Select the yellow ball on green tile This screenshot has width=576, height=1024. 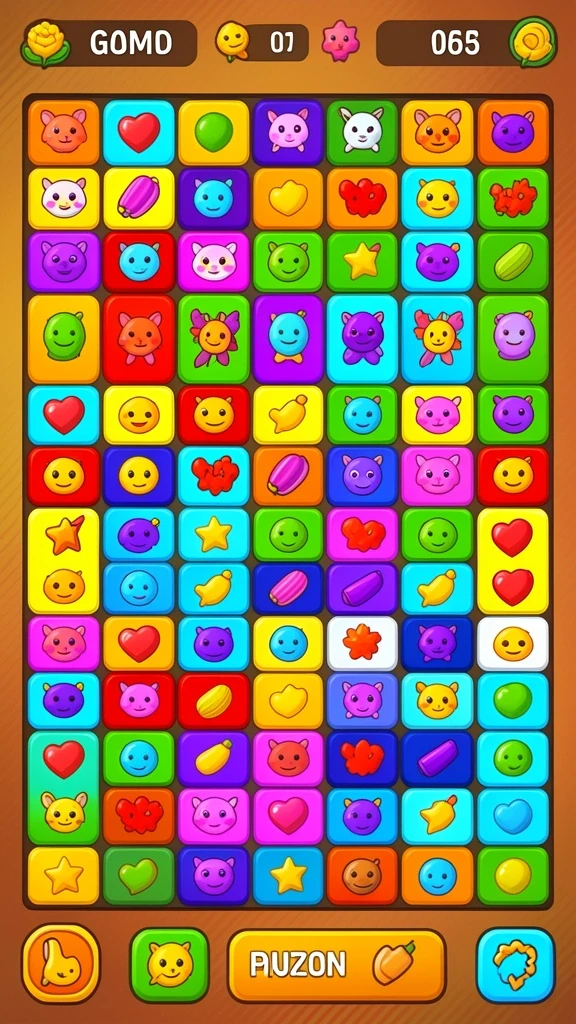pyautogui.click(x=513, y=876)
